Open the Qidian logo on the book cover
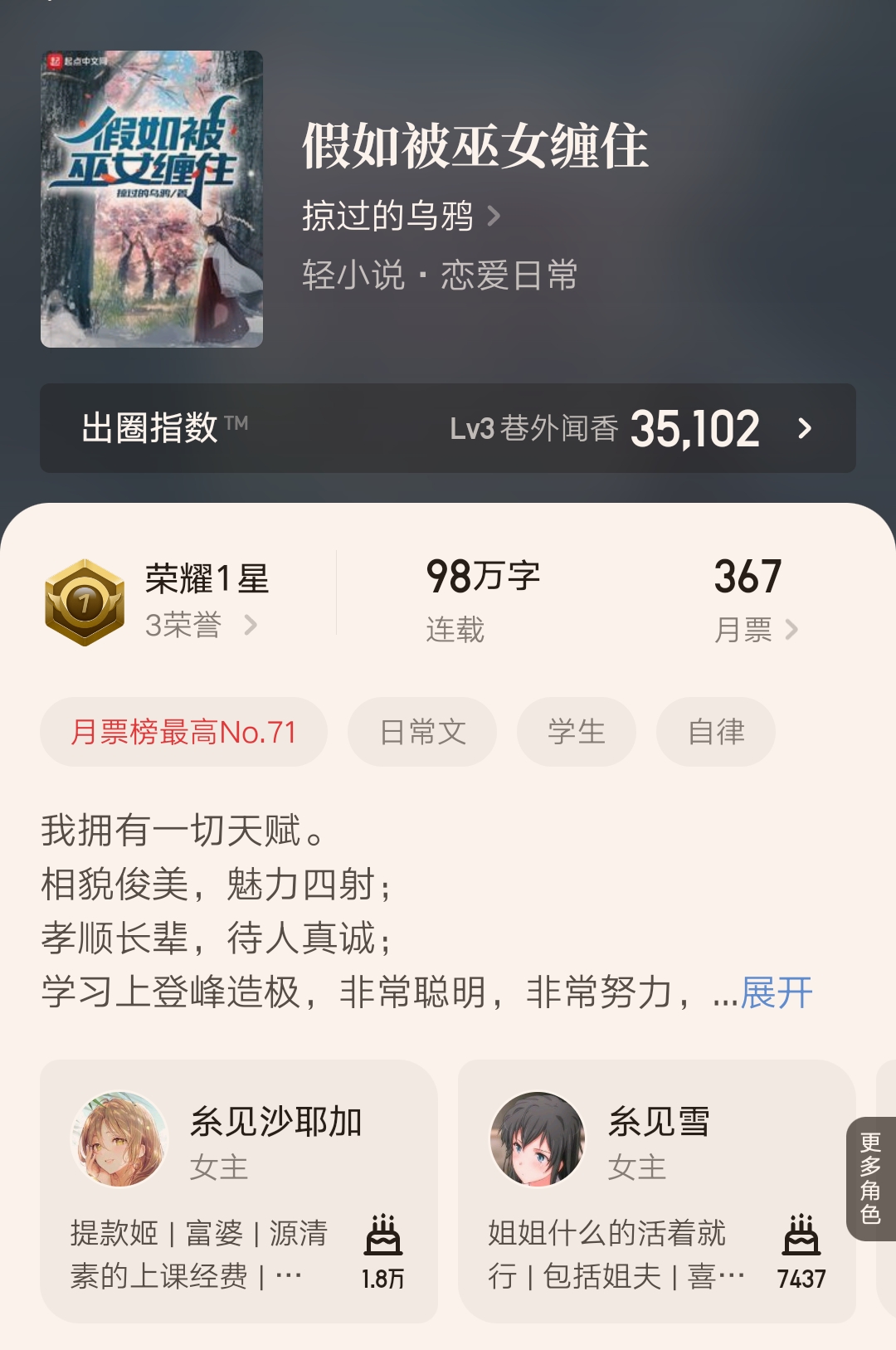Screen dimensions: 896x1350 point(57,61)
